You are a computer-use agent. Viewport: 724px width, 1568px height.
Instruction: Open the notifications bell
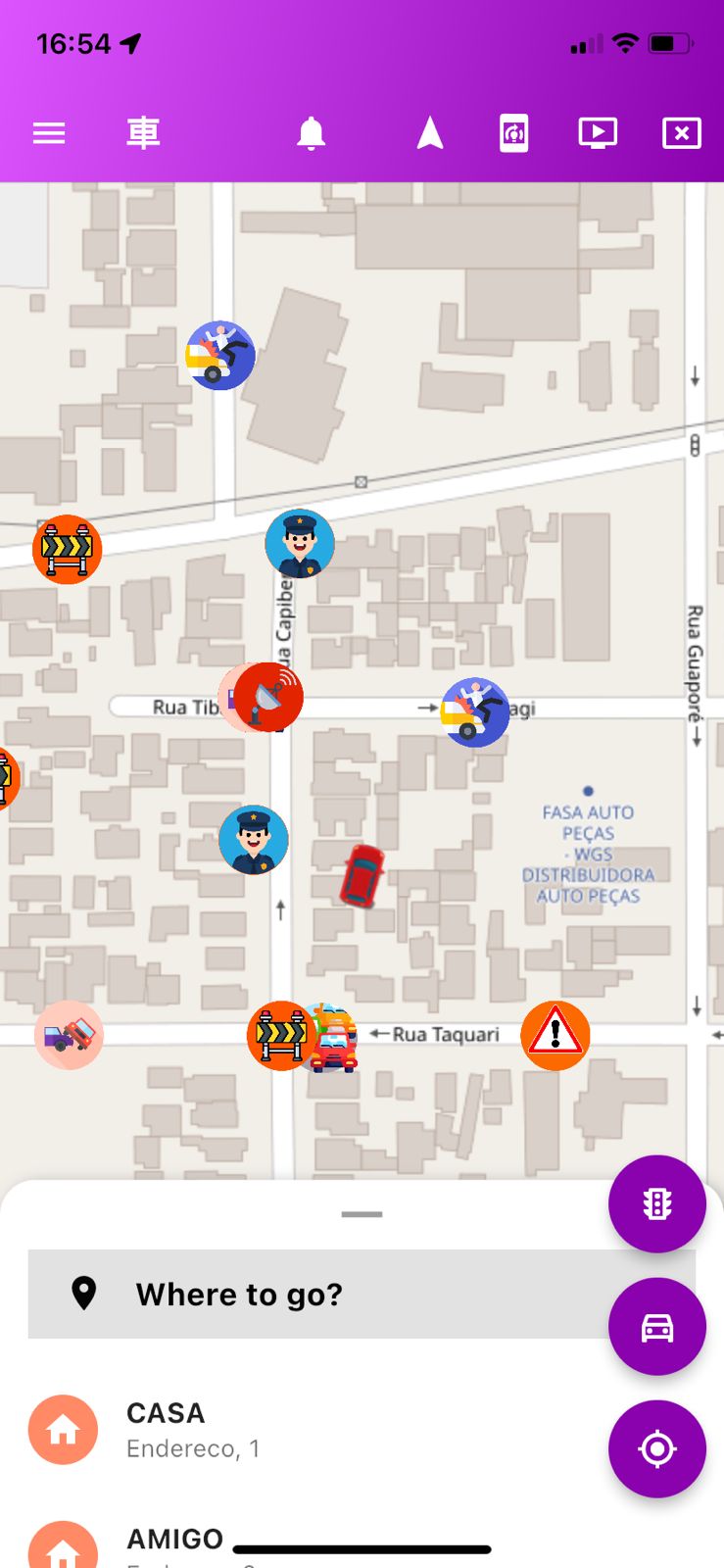[x=311, y=133]
